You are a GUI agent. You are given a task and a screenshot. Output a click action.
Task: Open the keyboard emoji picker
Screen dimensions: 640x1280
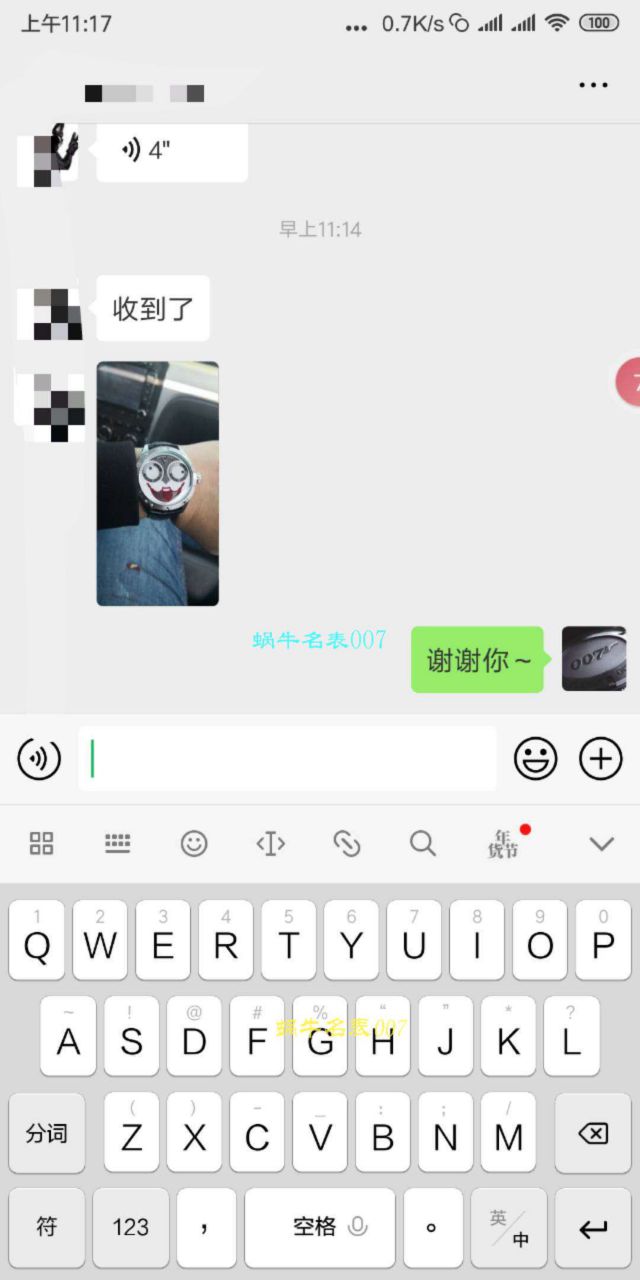(x=194, y=844)
